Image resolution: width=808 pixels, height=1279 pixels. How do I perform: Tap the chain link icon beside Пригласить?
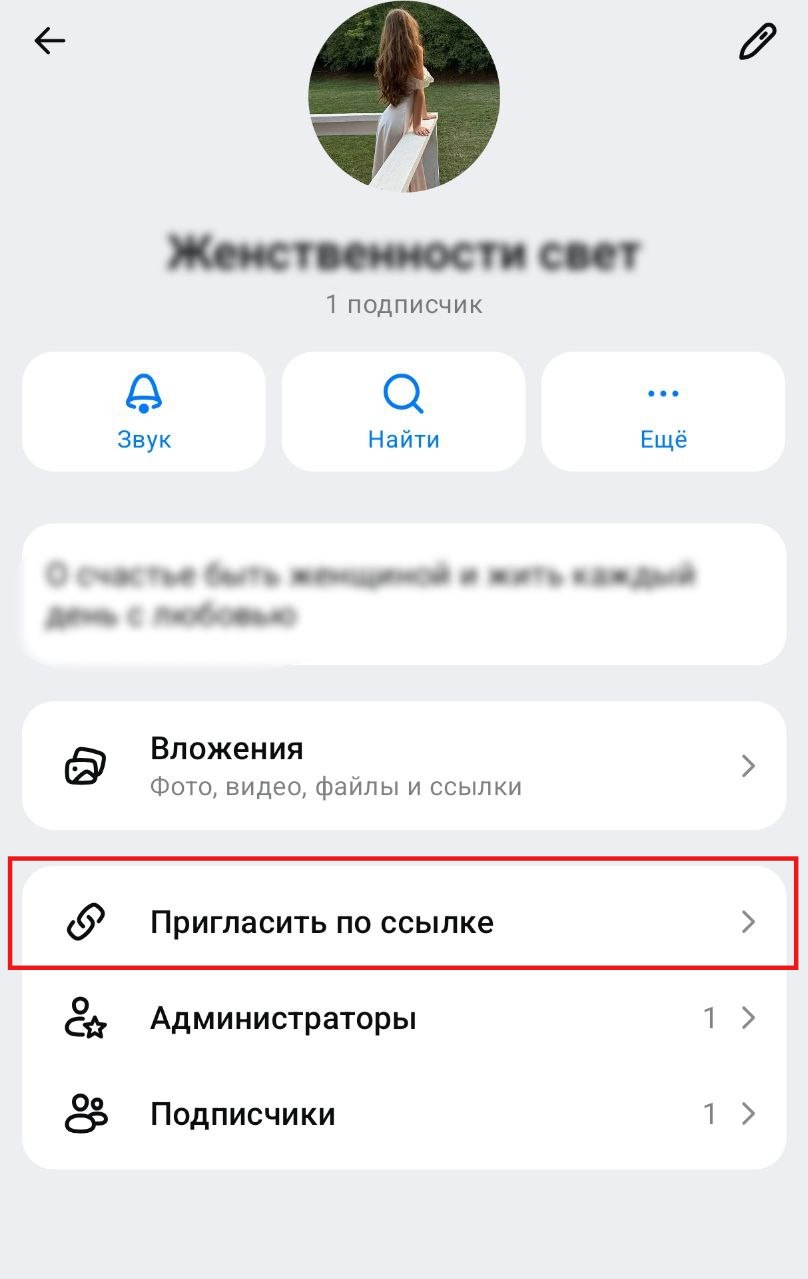coord(87,920)
